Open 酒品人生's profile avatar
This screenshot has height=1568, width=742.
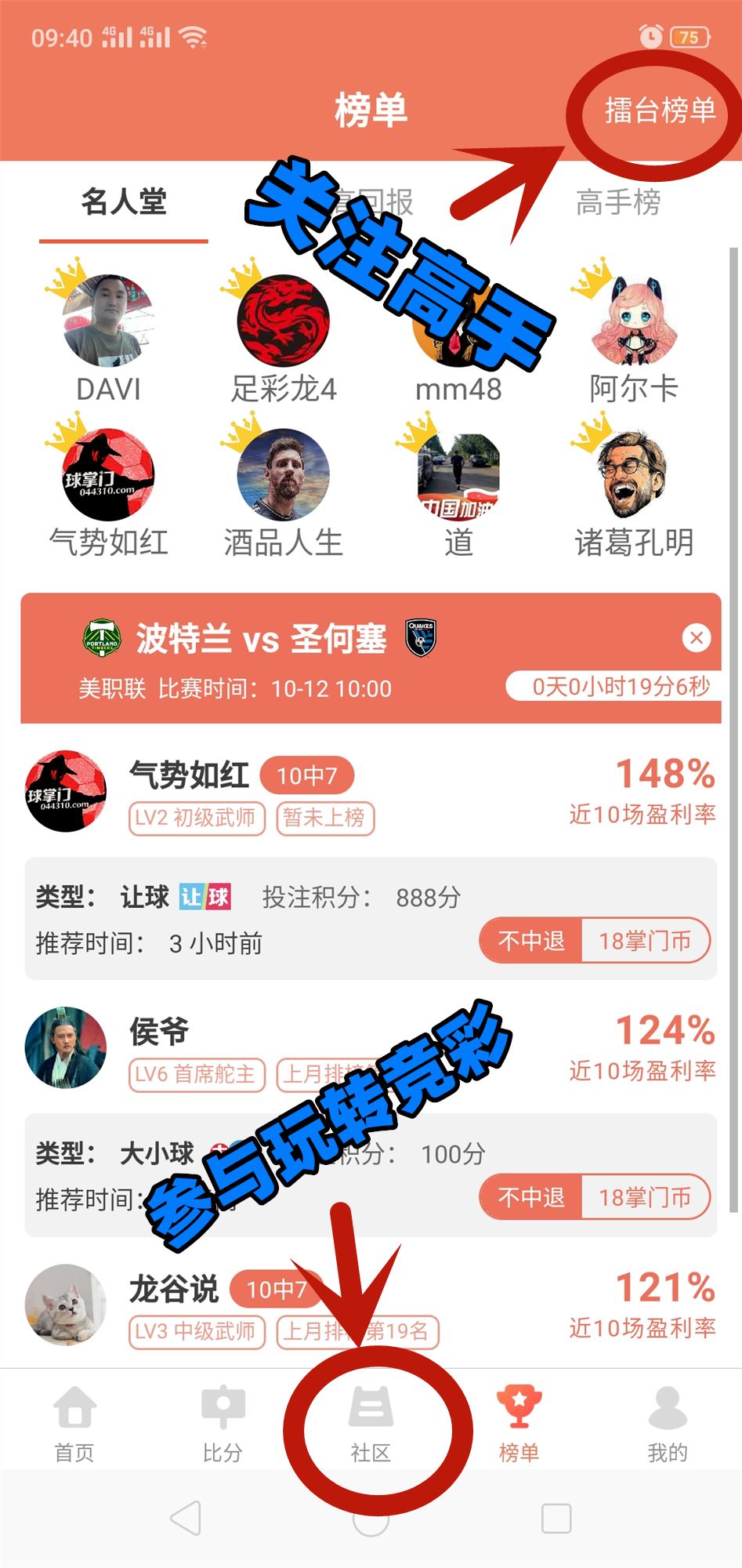(x=283, y=475)
